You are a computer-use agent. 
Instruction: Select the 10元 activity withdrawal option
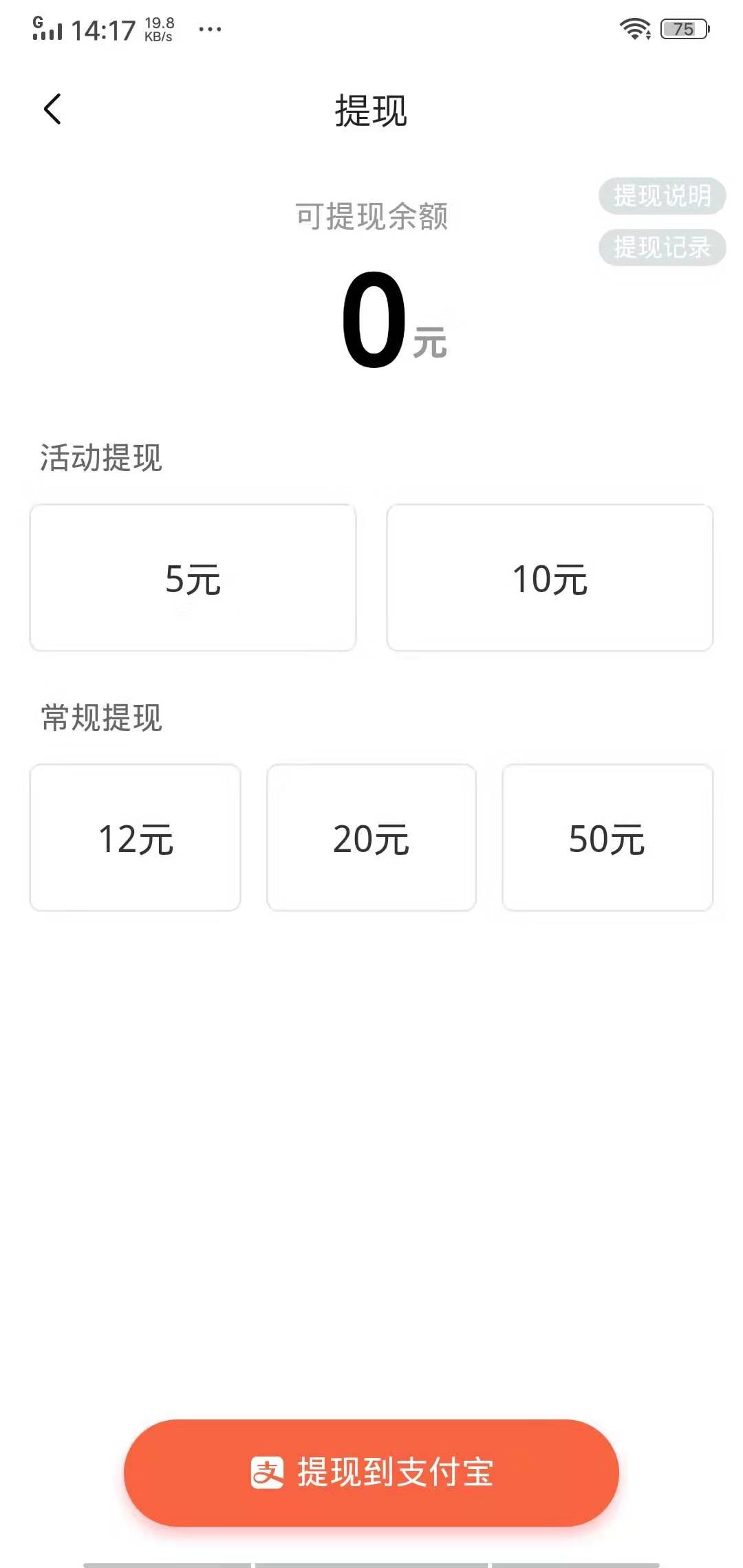click(x=550, y=578)
